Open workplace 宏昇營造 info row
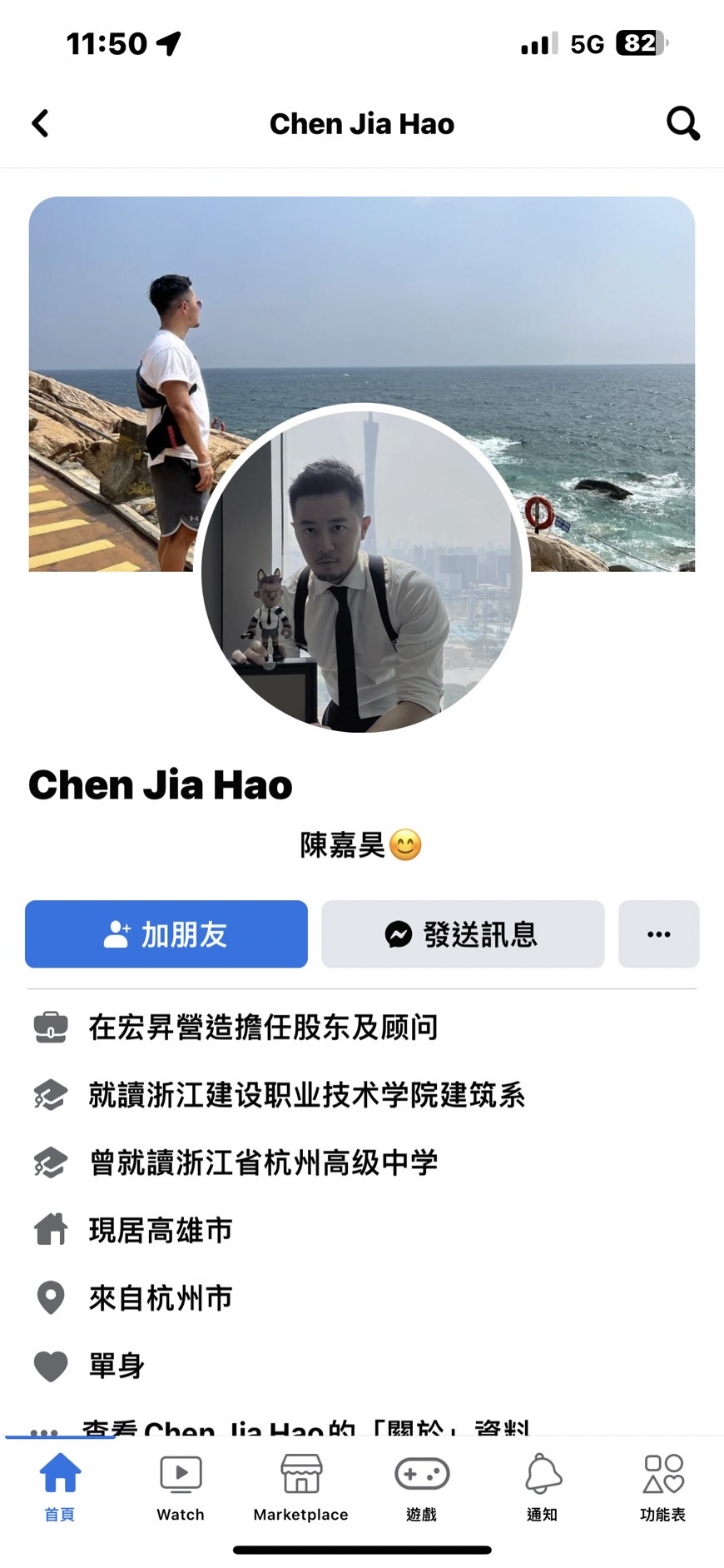This screenshot has height=1568, width=724. pyautogui.click(x=262, y=1027)
